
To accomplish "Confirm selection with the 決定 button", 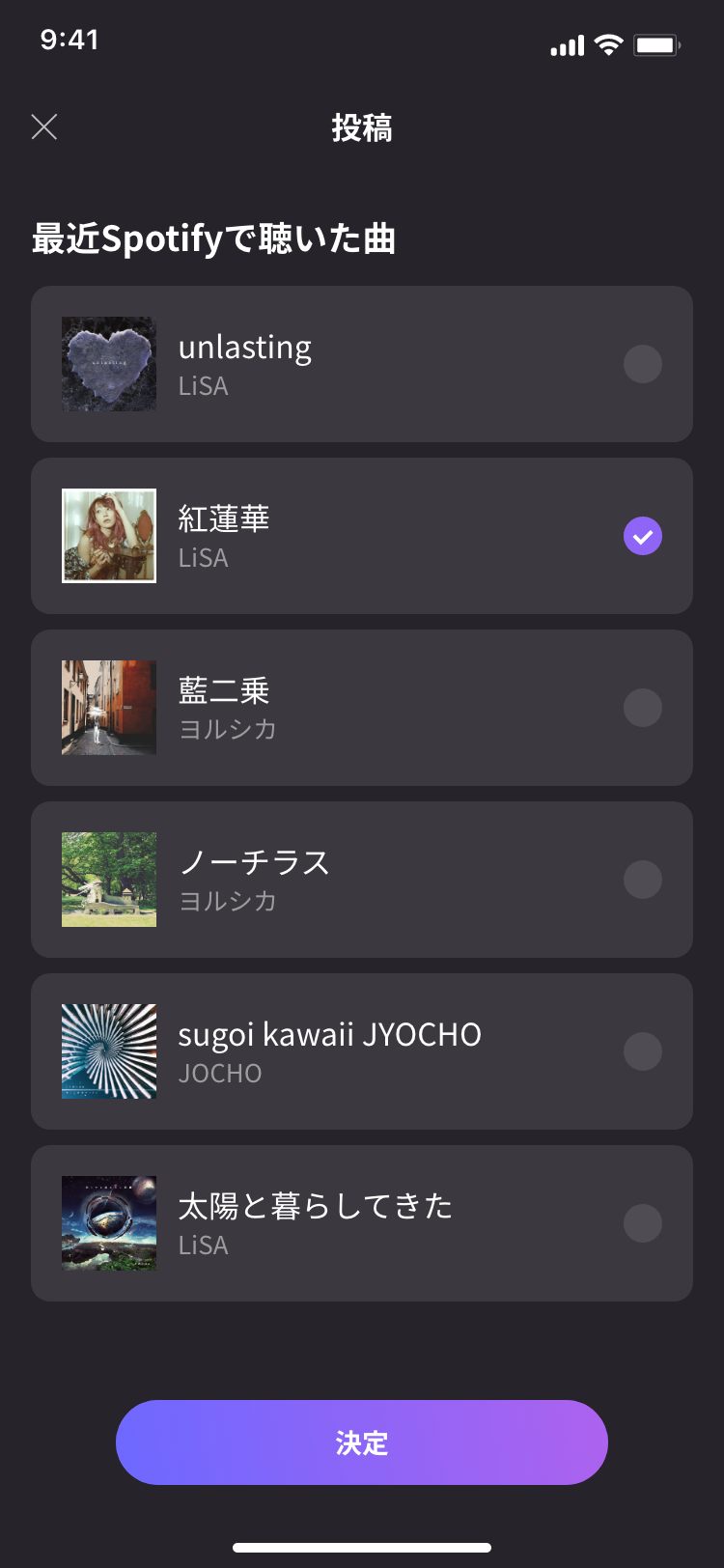I will [362, 1442].
